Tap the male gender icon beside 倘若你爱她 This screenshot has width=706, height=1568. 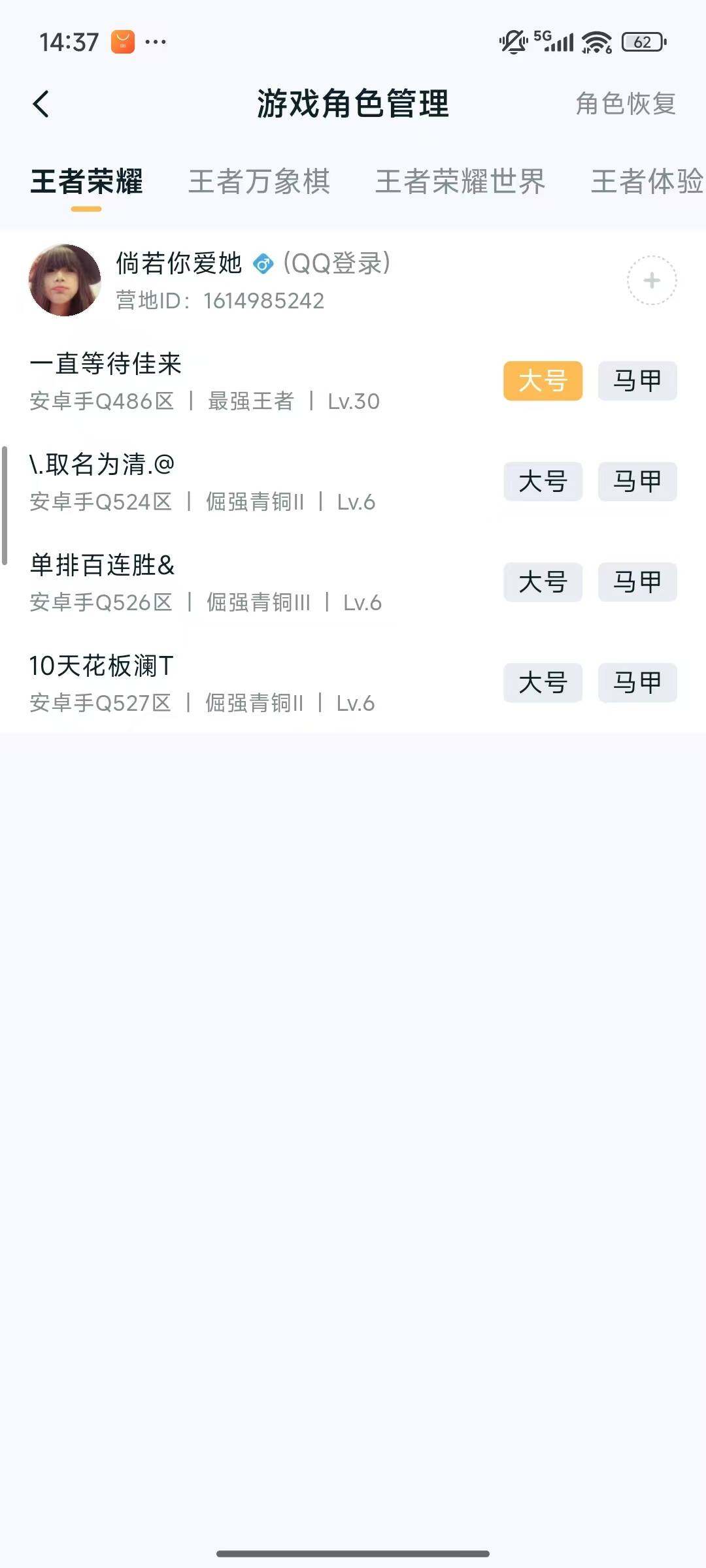pyautogui.click(x=264, y=264)
